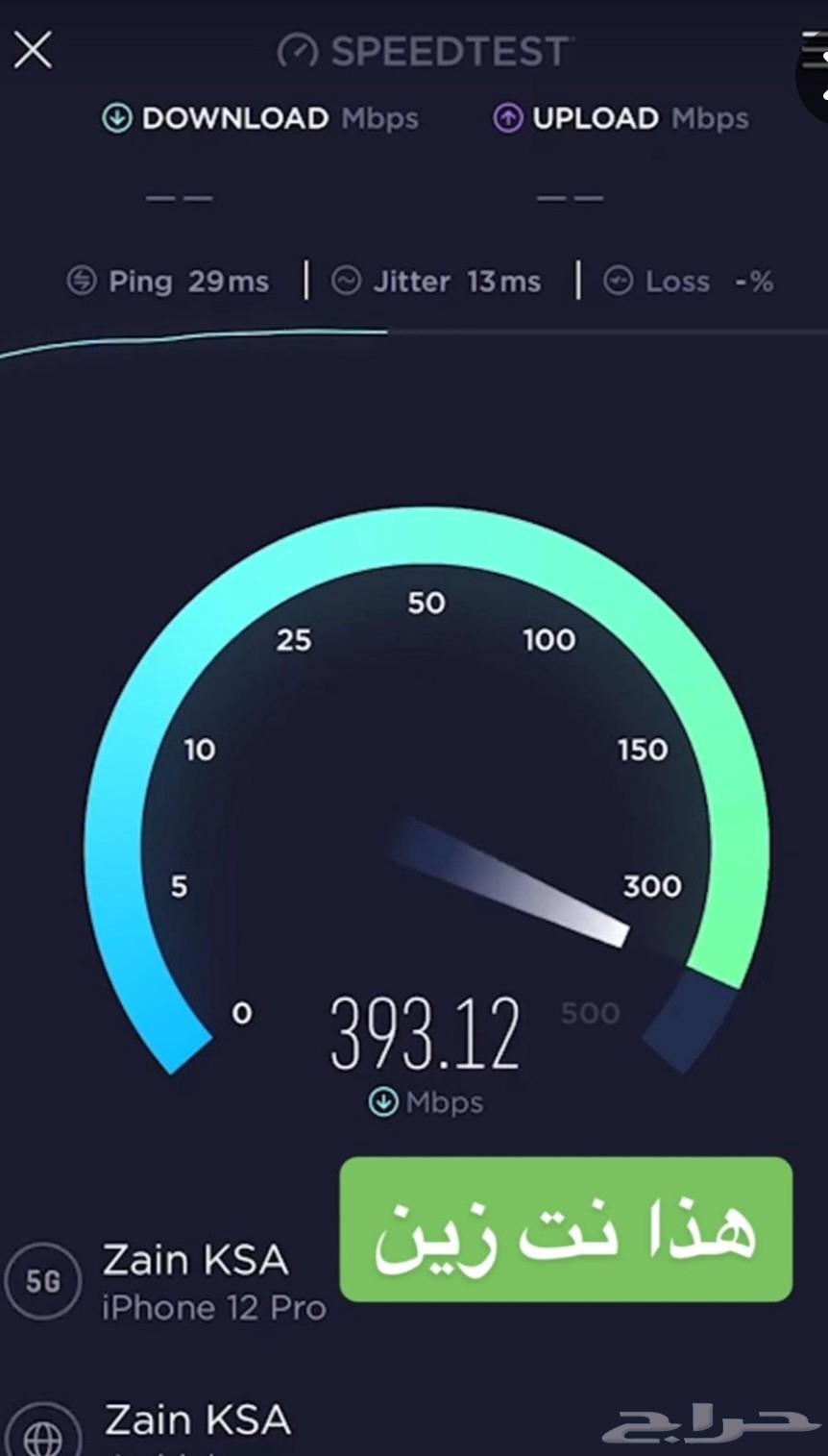Click the Loss percentage icon
828x1456 pixels.
point(619,280)
